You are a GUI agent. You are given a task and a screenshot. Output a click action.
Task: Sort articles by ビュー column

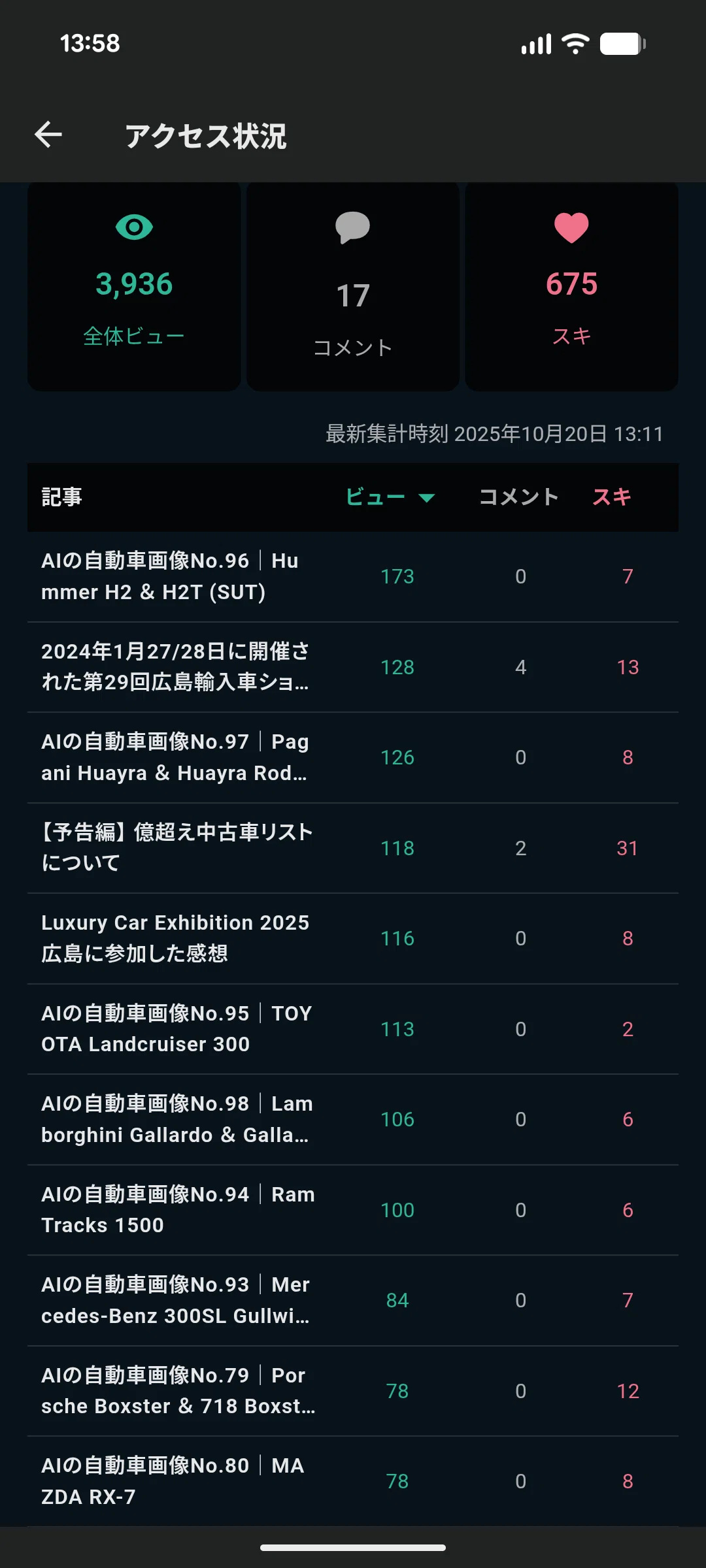[x=390, y=497]
